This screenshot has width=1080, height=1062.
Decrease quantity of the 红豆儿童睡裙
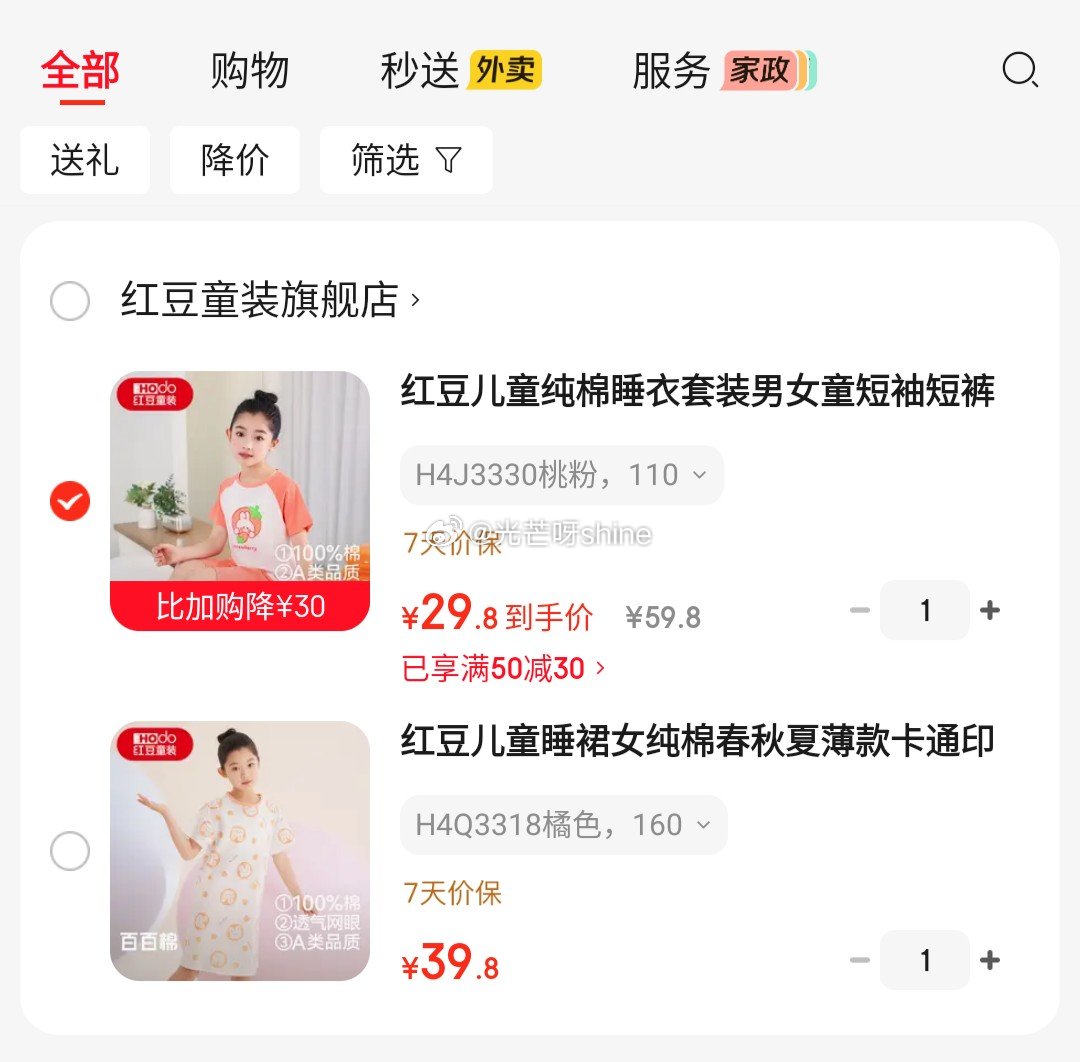tap(860, 960)
